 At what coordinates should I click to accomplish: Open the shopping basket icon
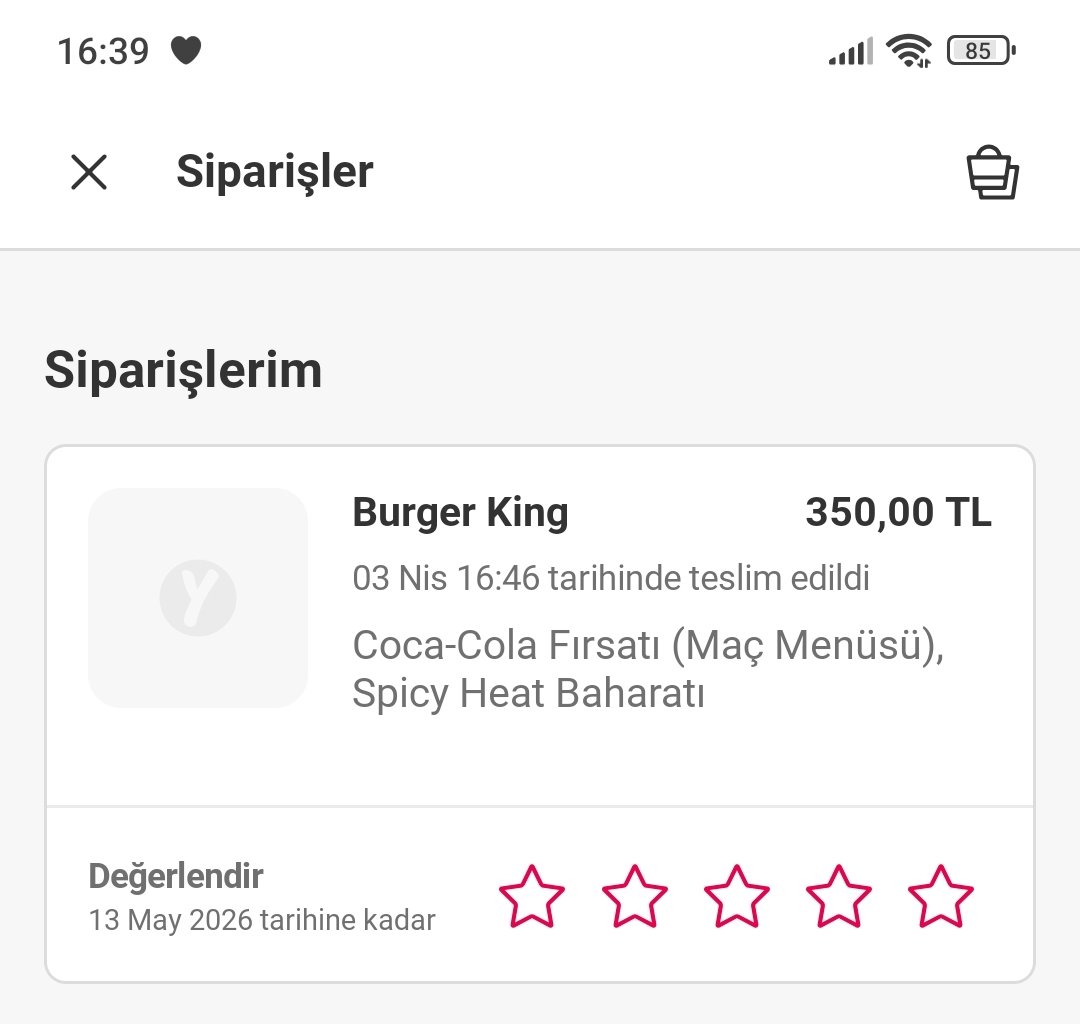click(x=991, y=173)
